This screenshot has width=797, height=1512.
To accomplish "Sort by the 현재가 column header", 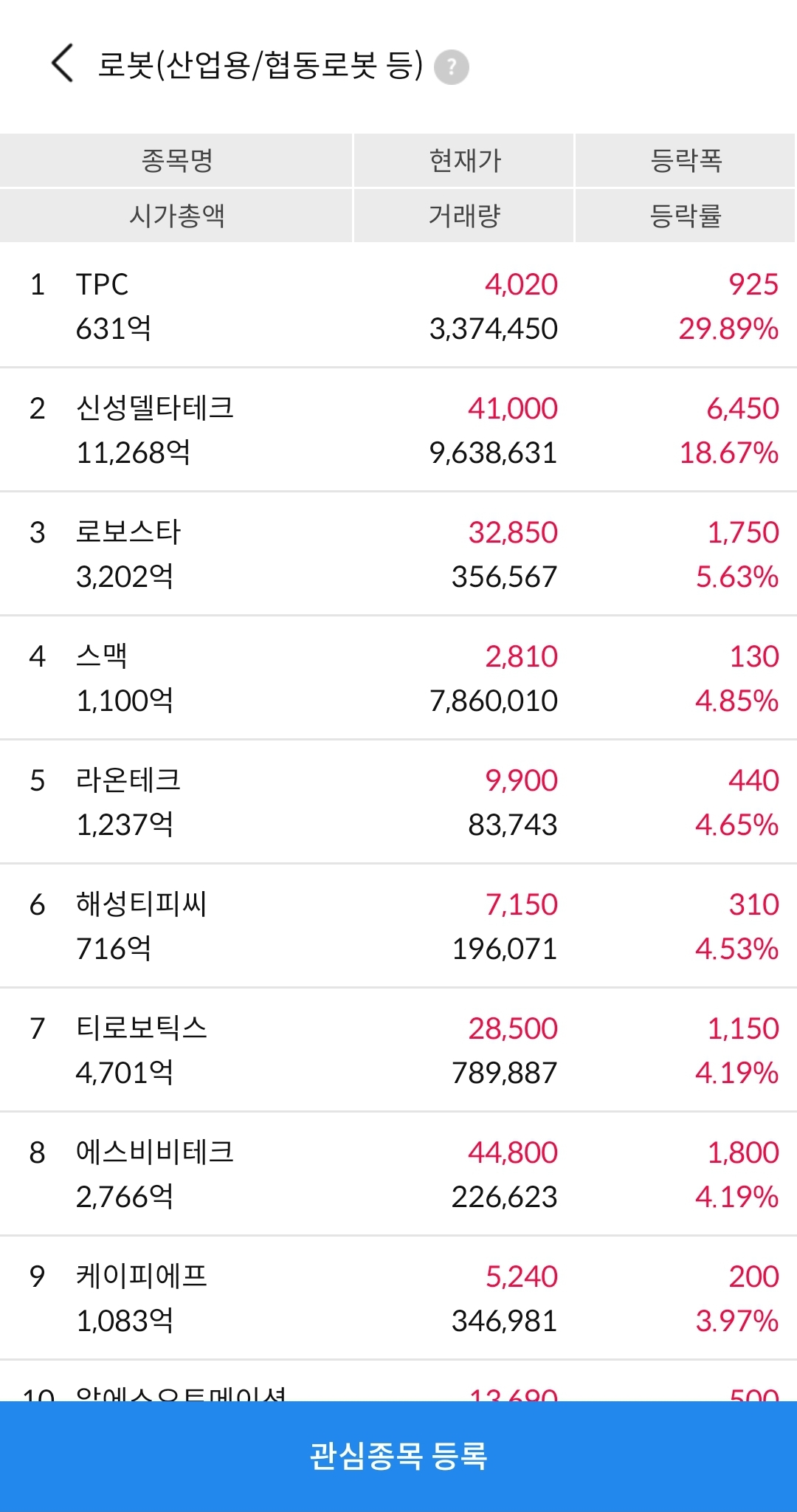I will pos(464,160).
